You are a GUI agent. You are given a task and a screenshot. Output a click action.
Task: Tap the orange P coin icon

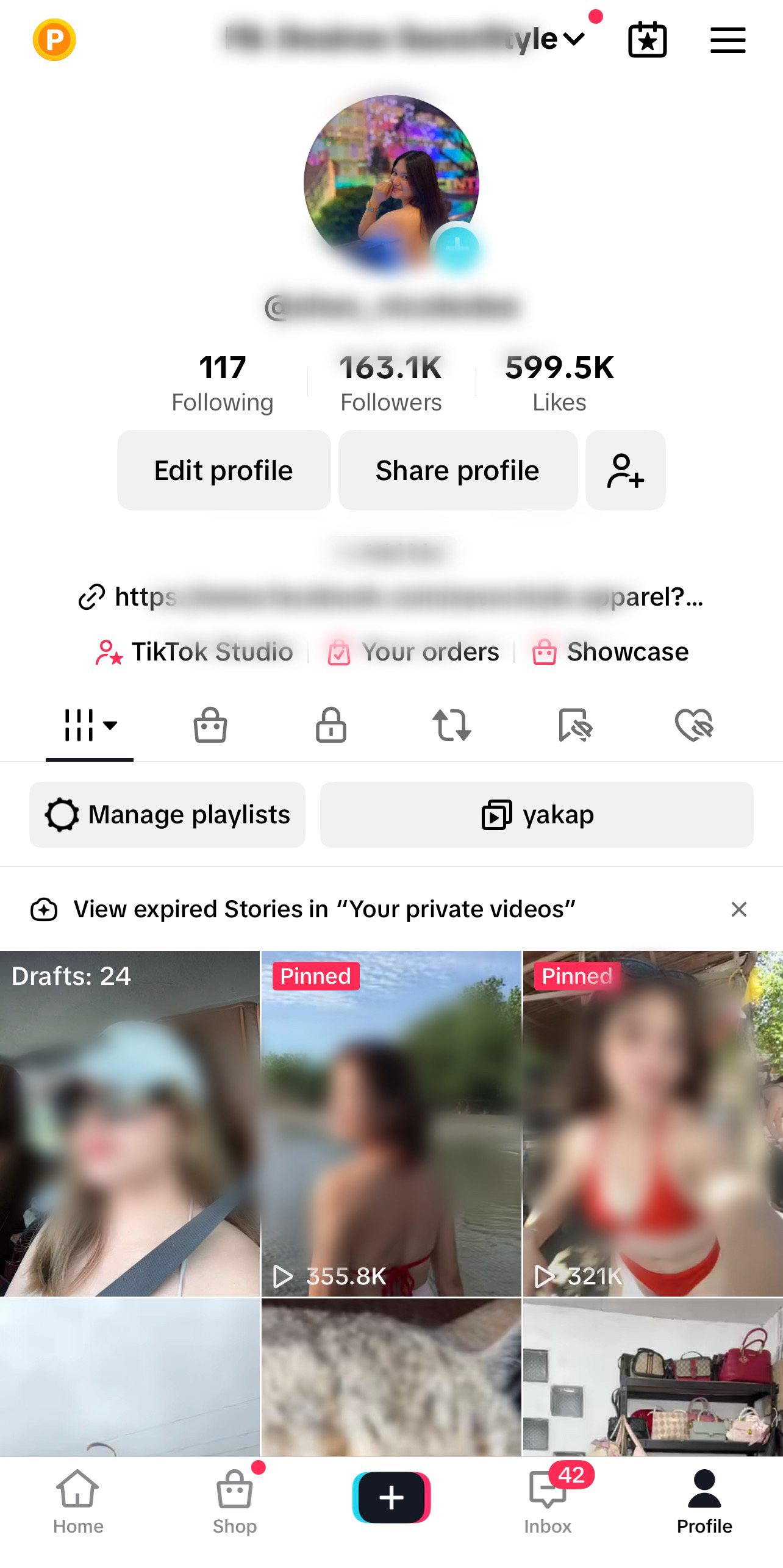point(54,40)
